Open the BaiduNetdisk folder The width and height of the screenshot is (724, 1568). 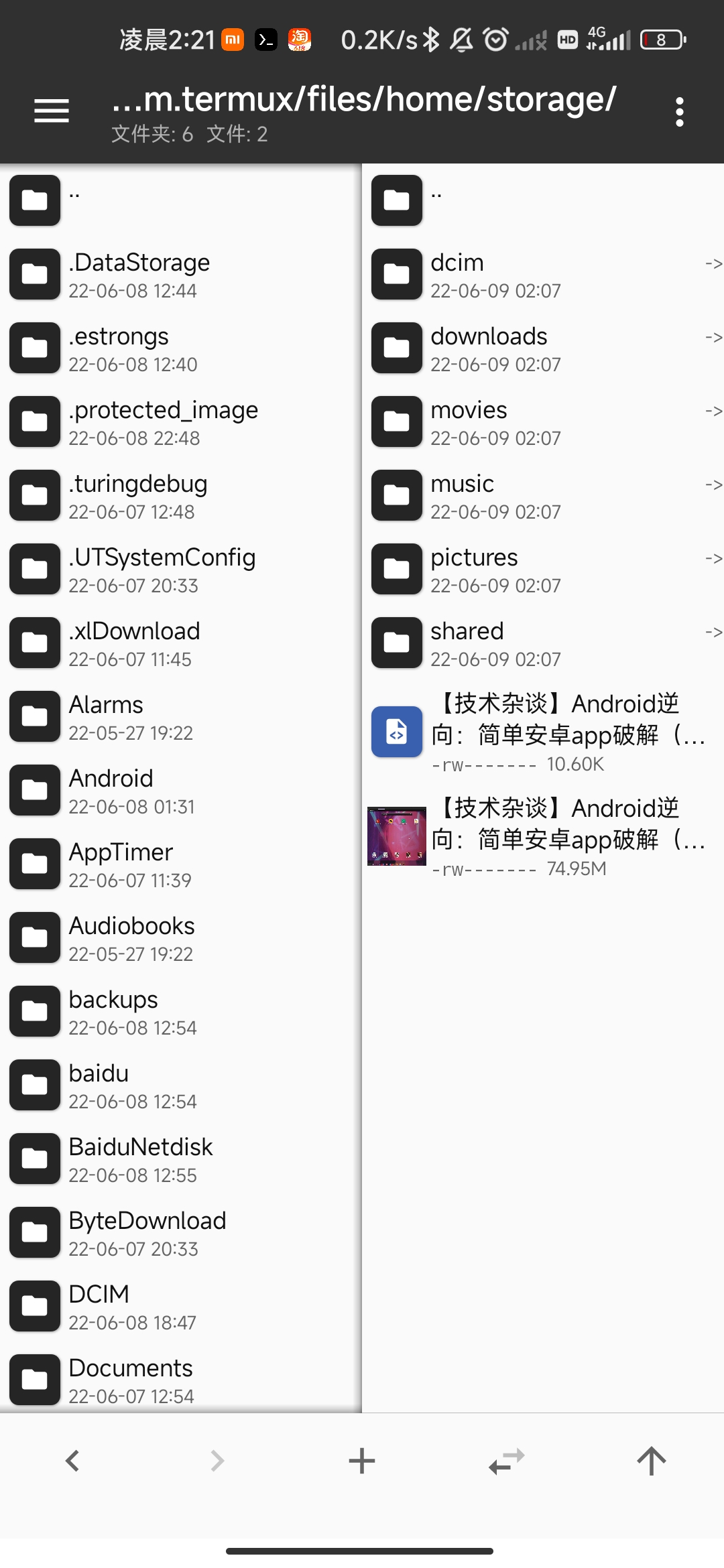point(141,1159)
